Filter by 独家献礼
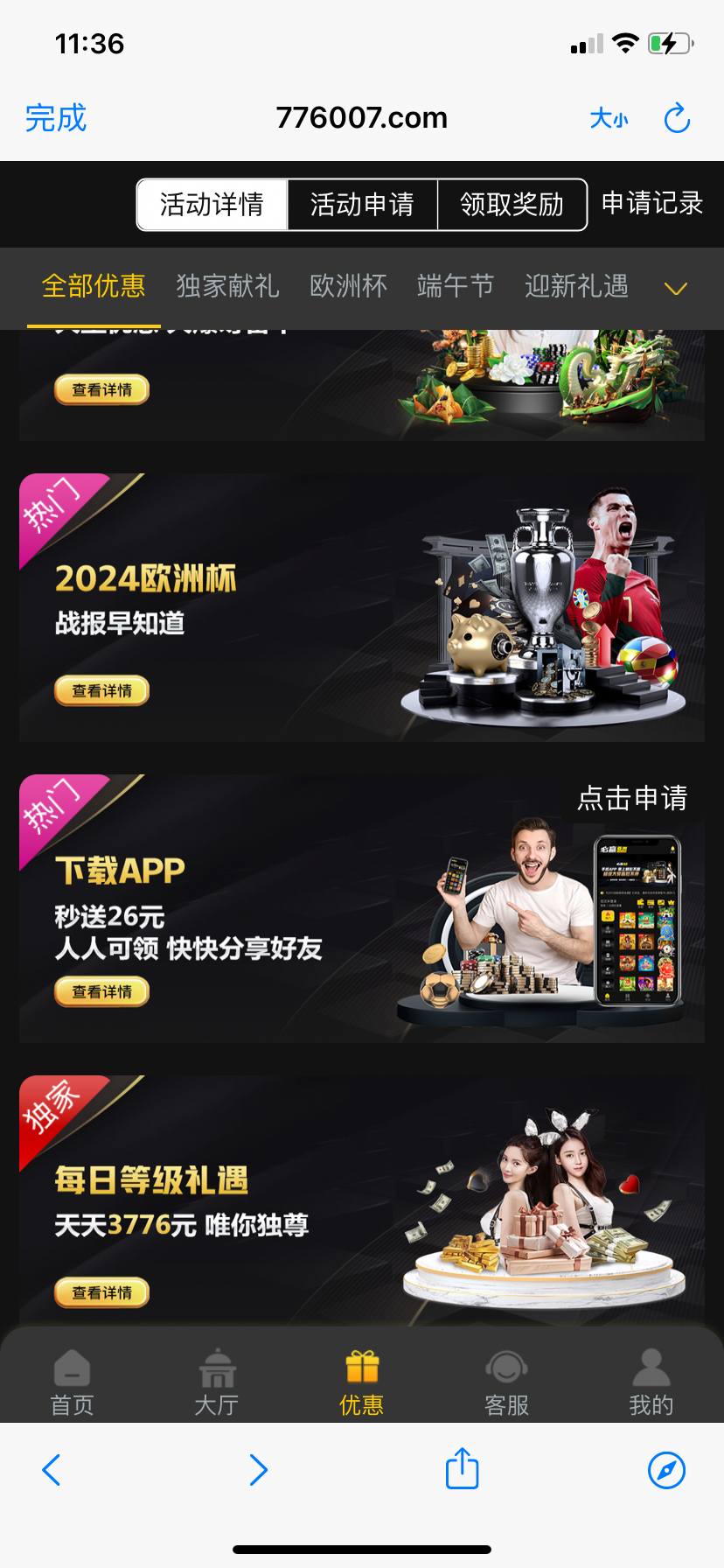 pyautogui.click(x=227, y=286)
